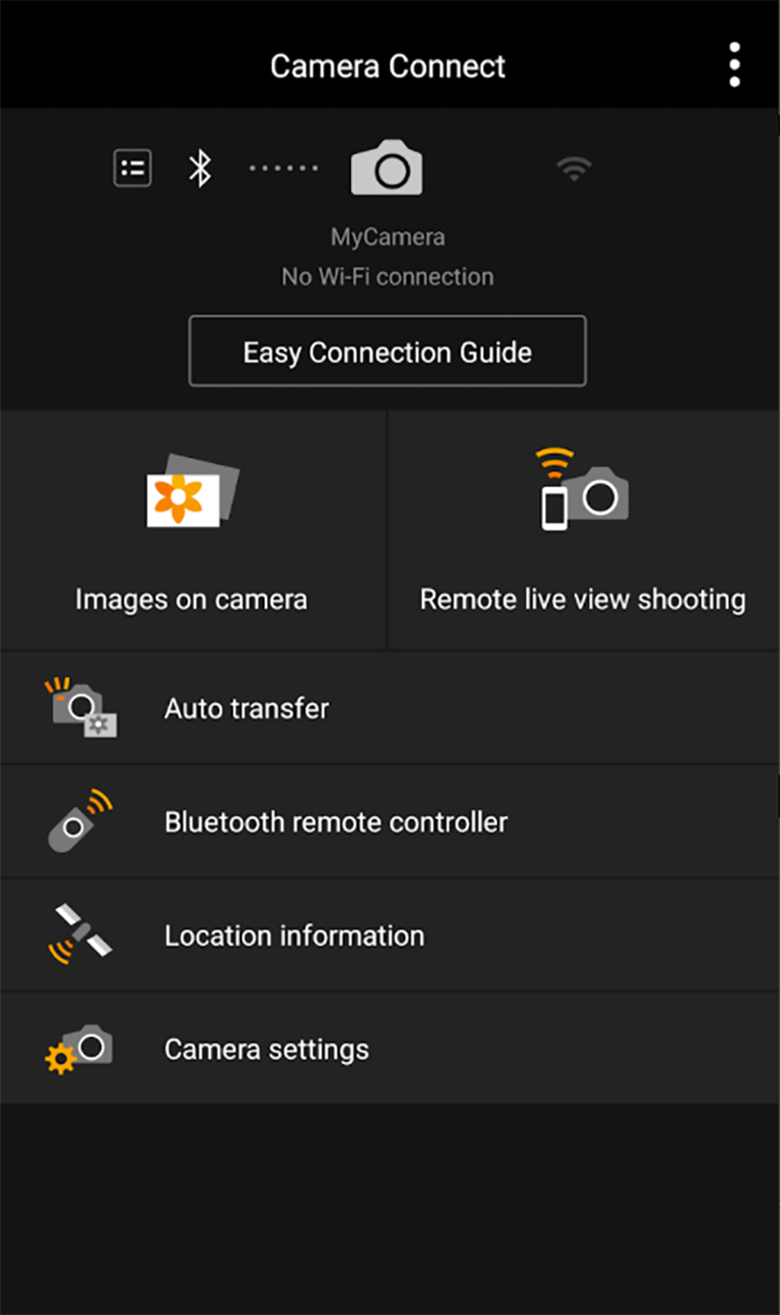Start Remote live view shooting

(x=583, y=531)
